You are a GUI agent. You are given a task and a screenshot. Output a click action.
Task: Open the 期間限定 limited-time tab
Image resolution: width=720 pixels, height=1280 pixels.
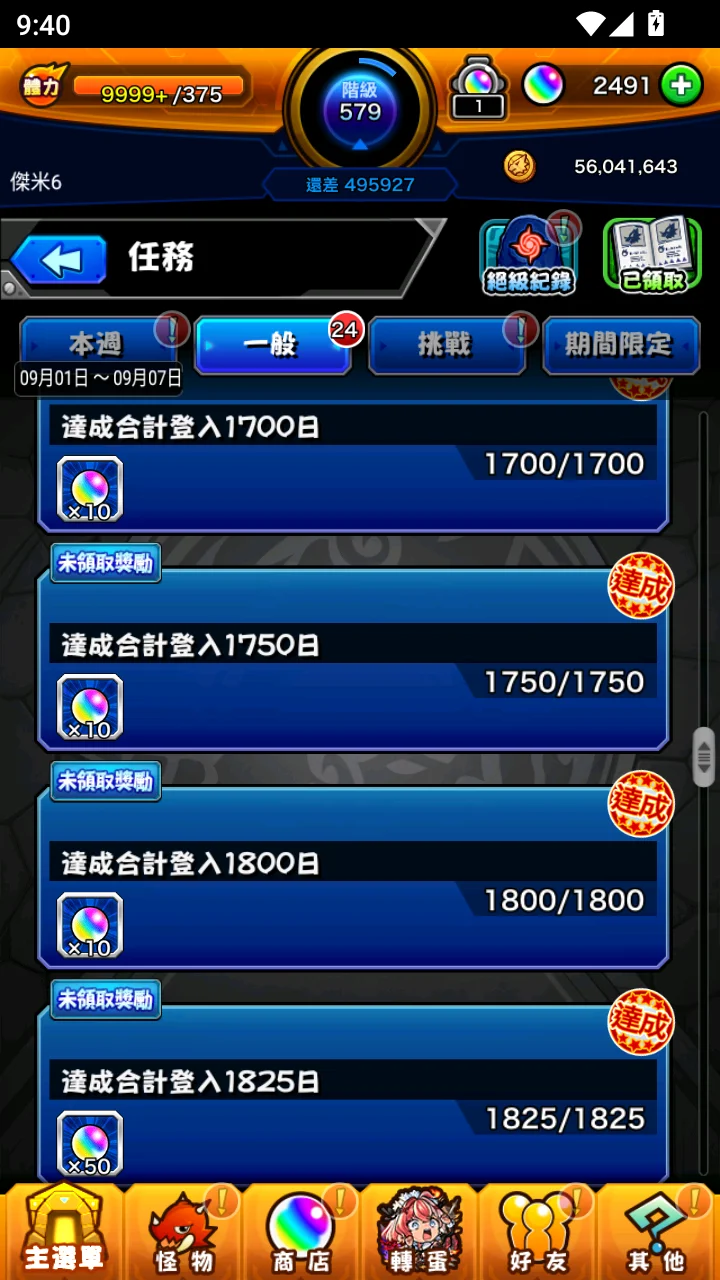point(619,345)
